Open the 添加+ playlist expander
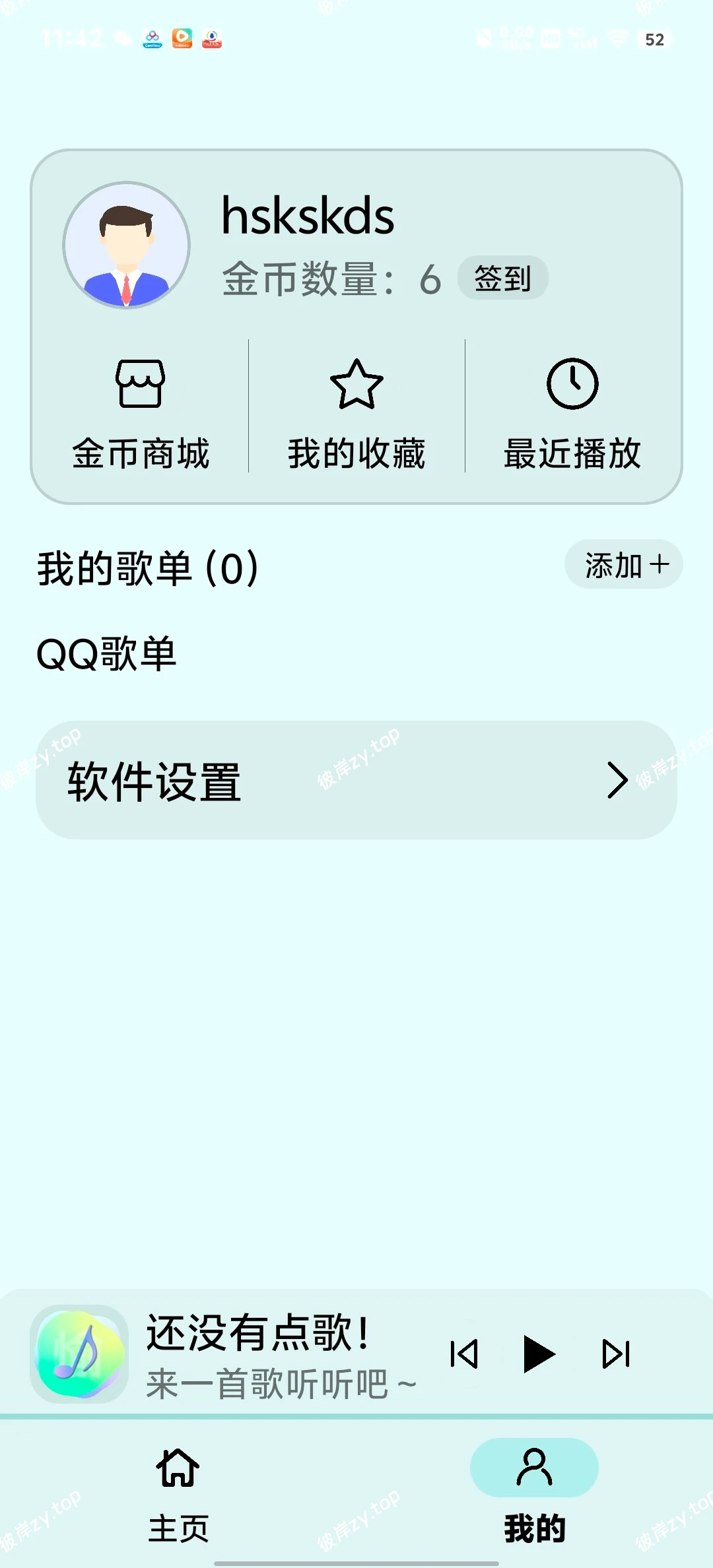Screen dimensions: 713x1568 pyautogui.click(x=623, y=564)
